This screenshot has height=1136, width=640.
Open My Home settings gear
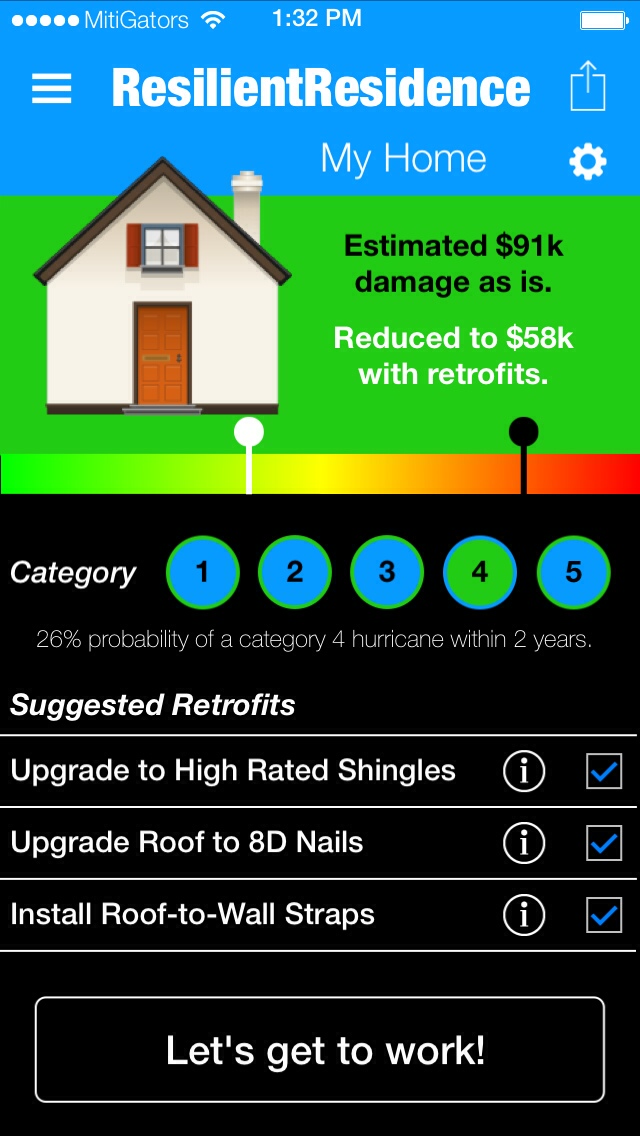click(x=587, y=162)
